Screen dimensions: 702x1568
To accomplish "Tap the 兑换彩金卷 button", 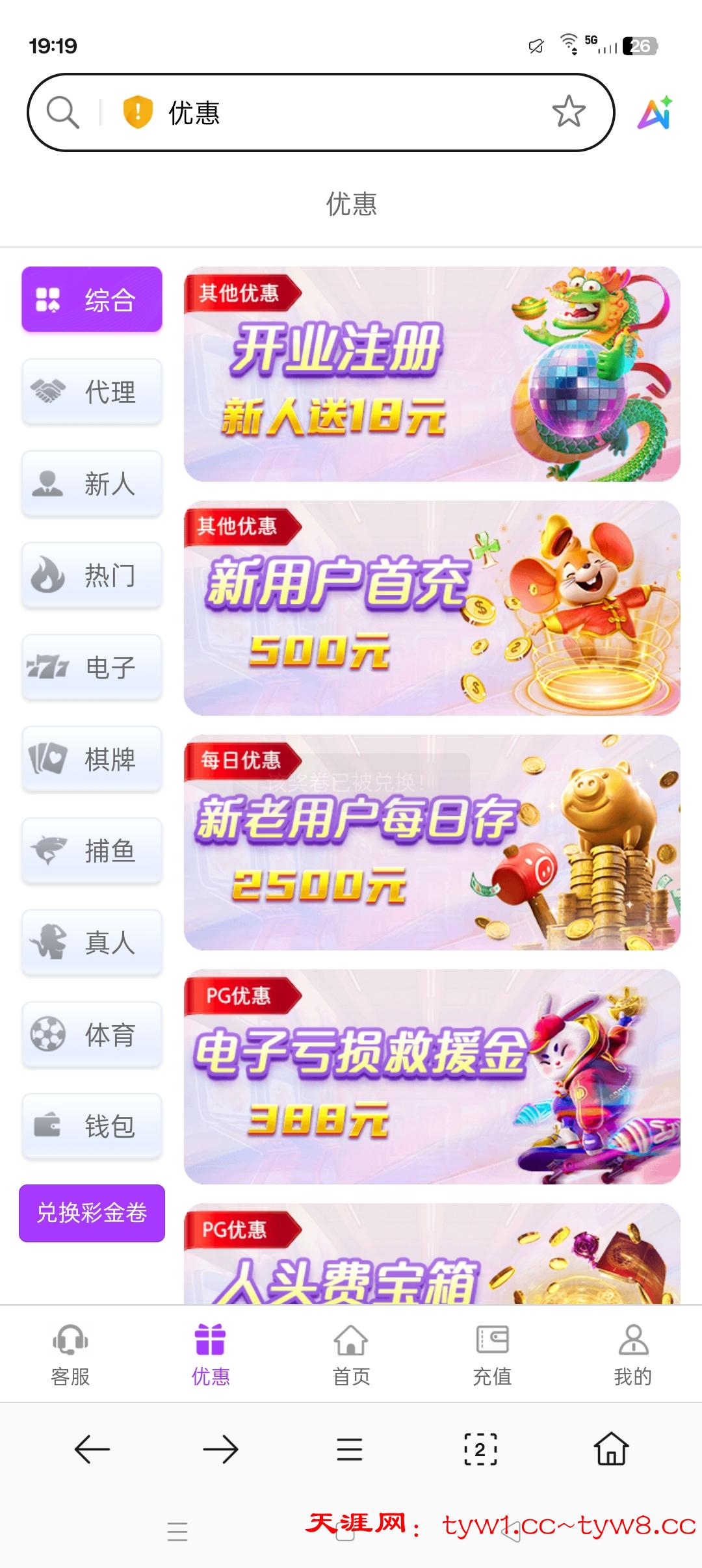I will (92, 1213).
